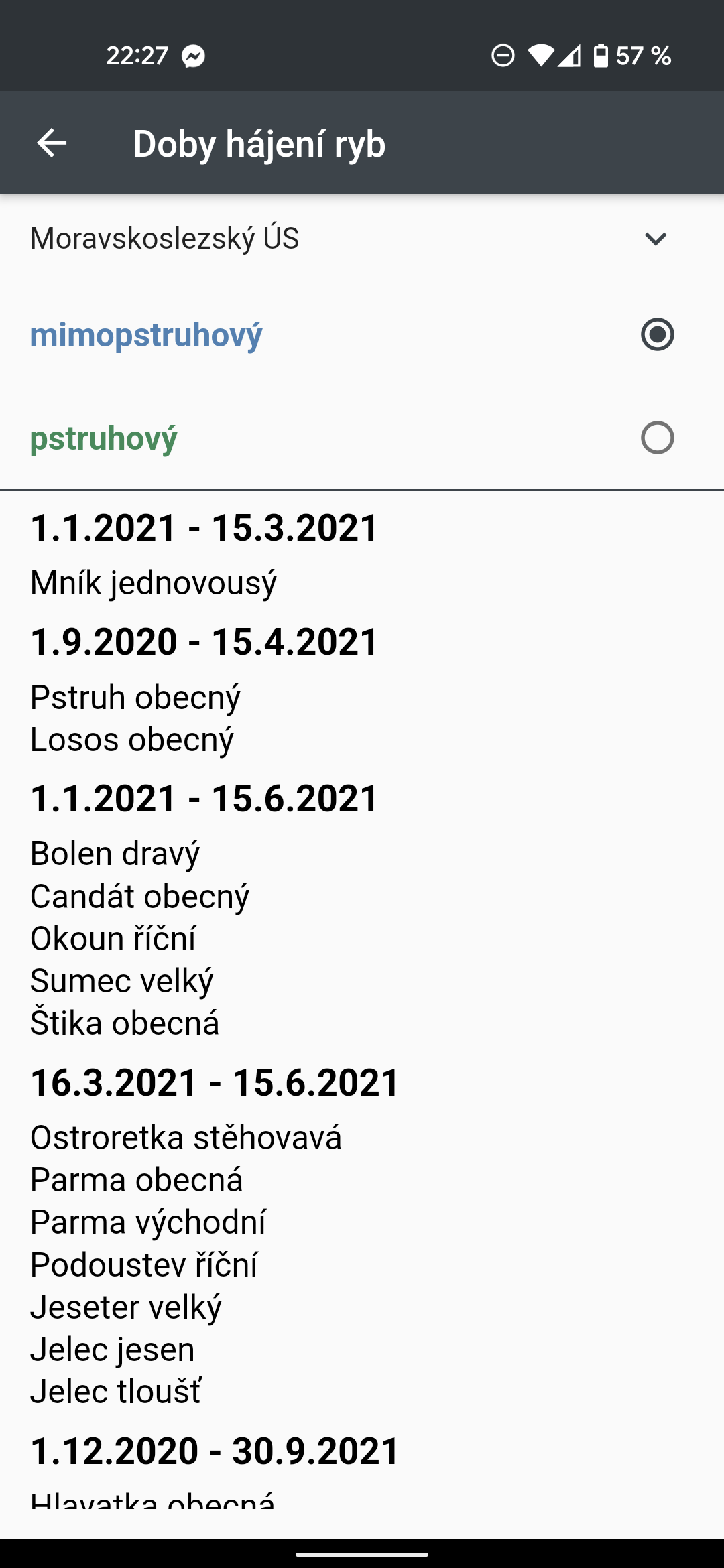Go back using the arrow icon
Screen dimensions: 724x1568
pyautogui.click(x=52, y=143)
